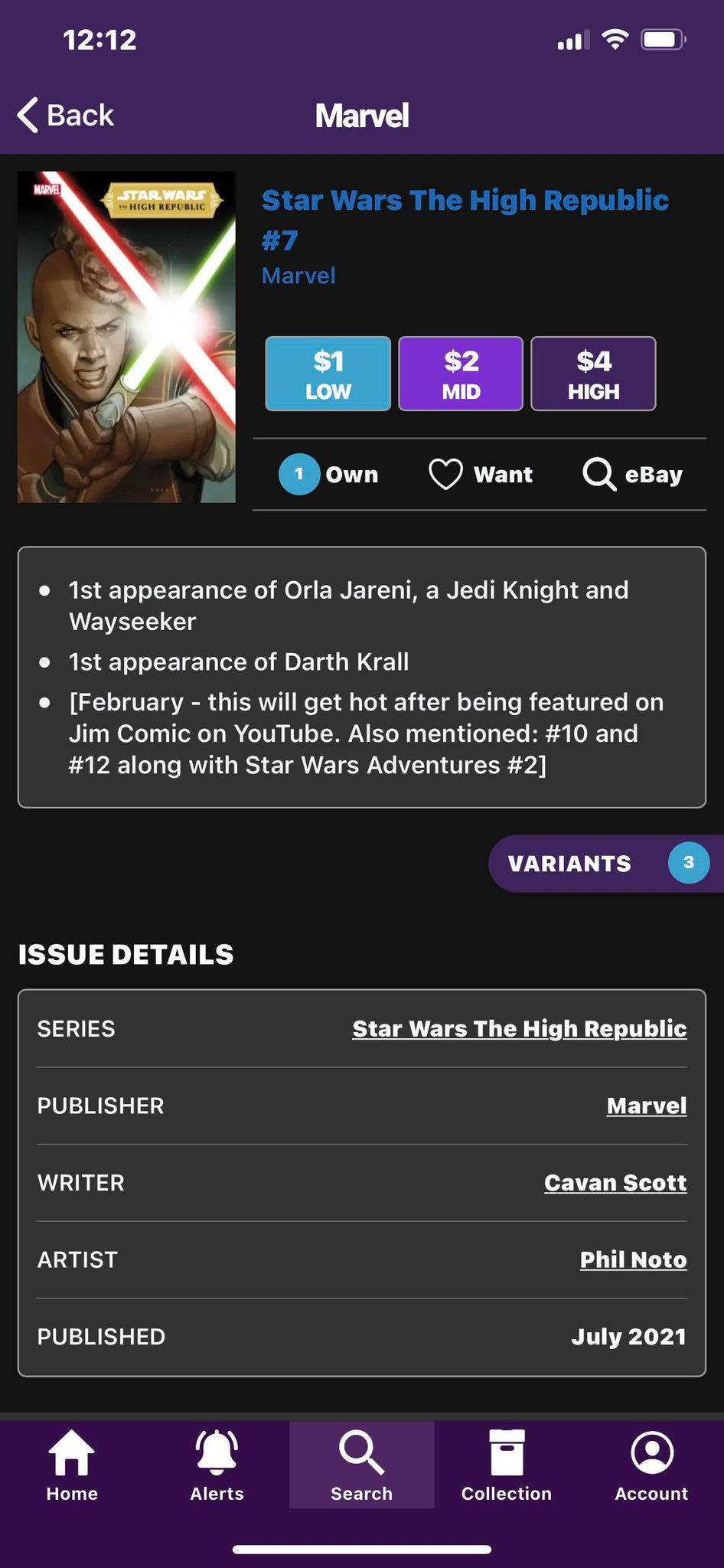This screenshot has width=724, height=1568.
Task: Switch to the Home tab
Action: [x=72, y=1465]
